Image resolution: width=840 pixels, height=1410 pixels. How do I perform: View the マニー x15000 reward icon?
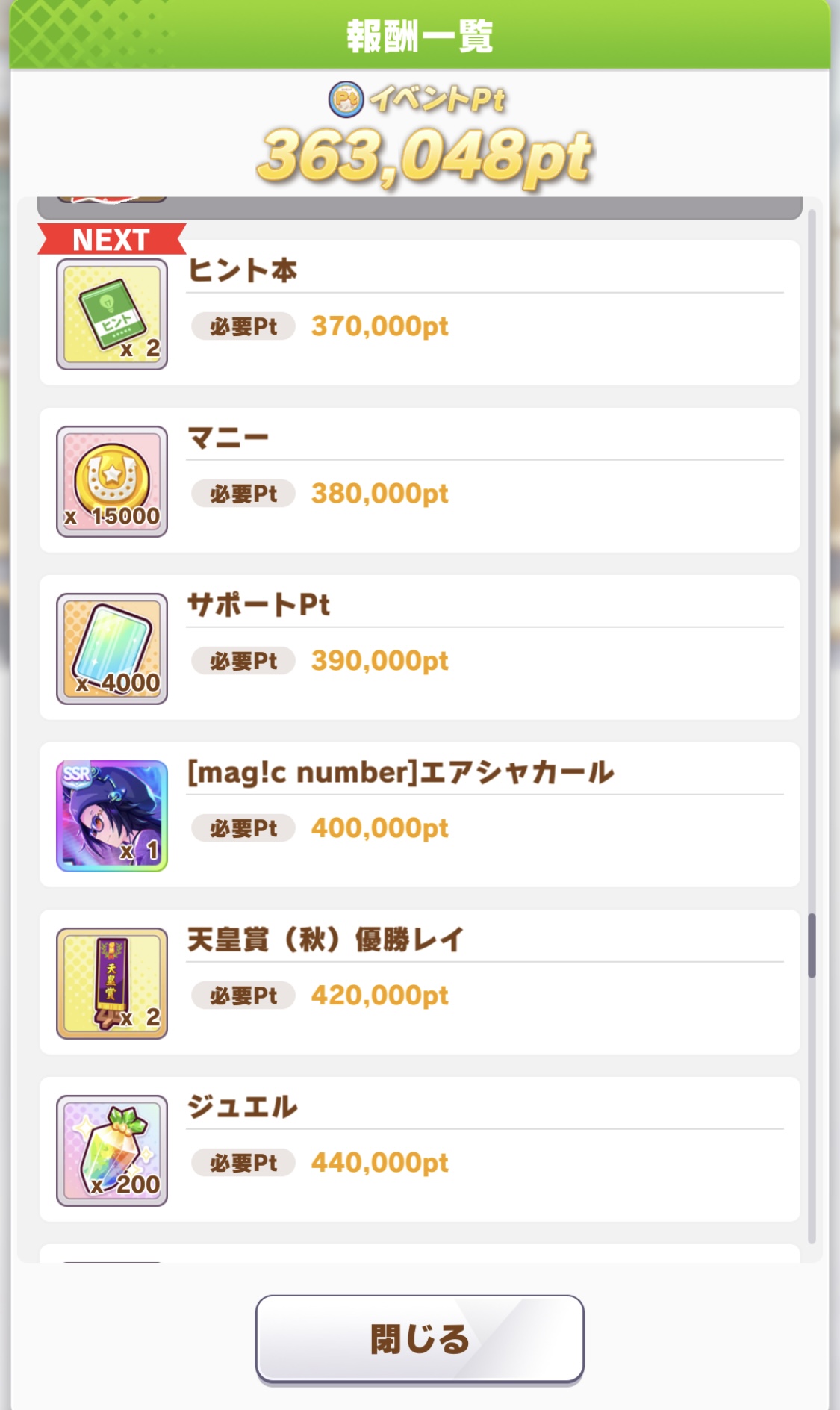(112, 482)
